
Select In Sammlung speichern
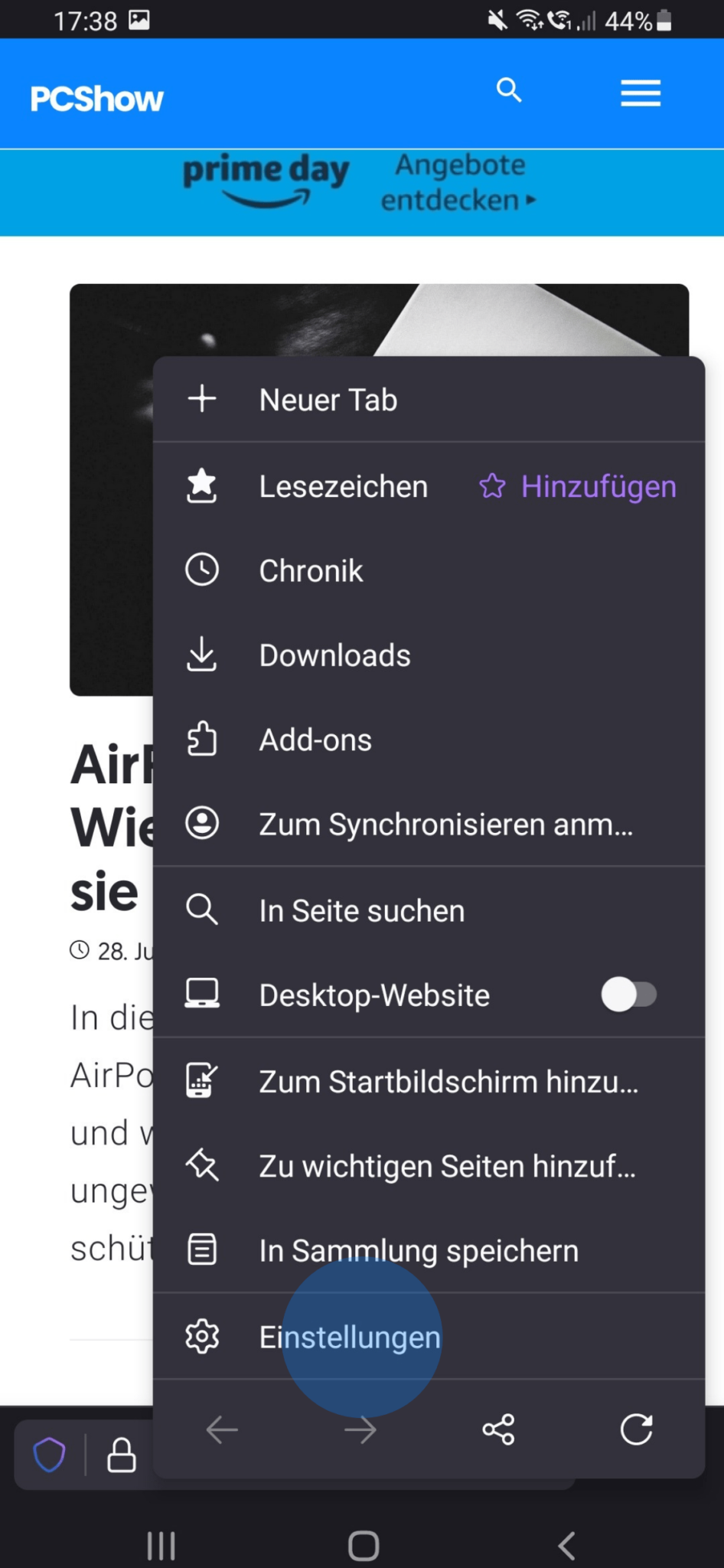(418, 1249)
